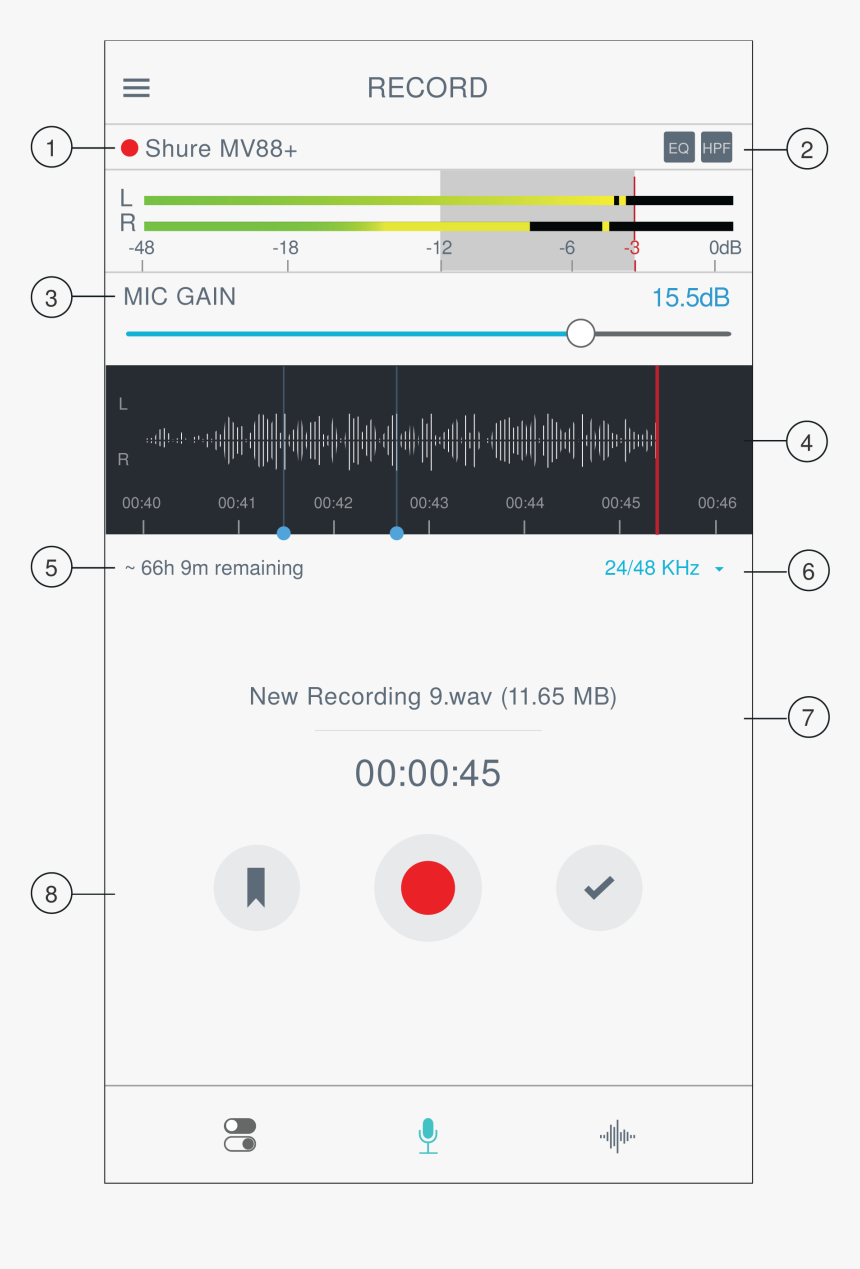This screenshot has width=860, height=1269.
Task: Enable the HPF high-pass filter
Action: (716, 147)
